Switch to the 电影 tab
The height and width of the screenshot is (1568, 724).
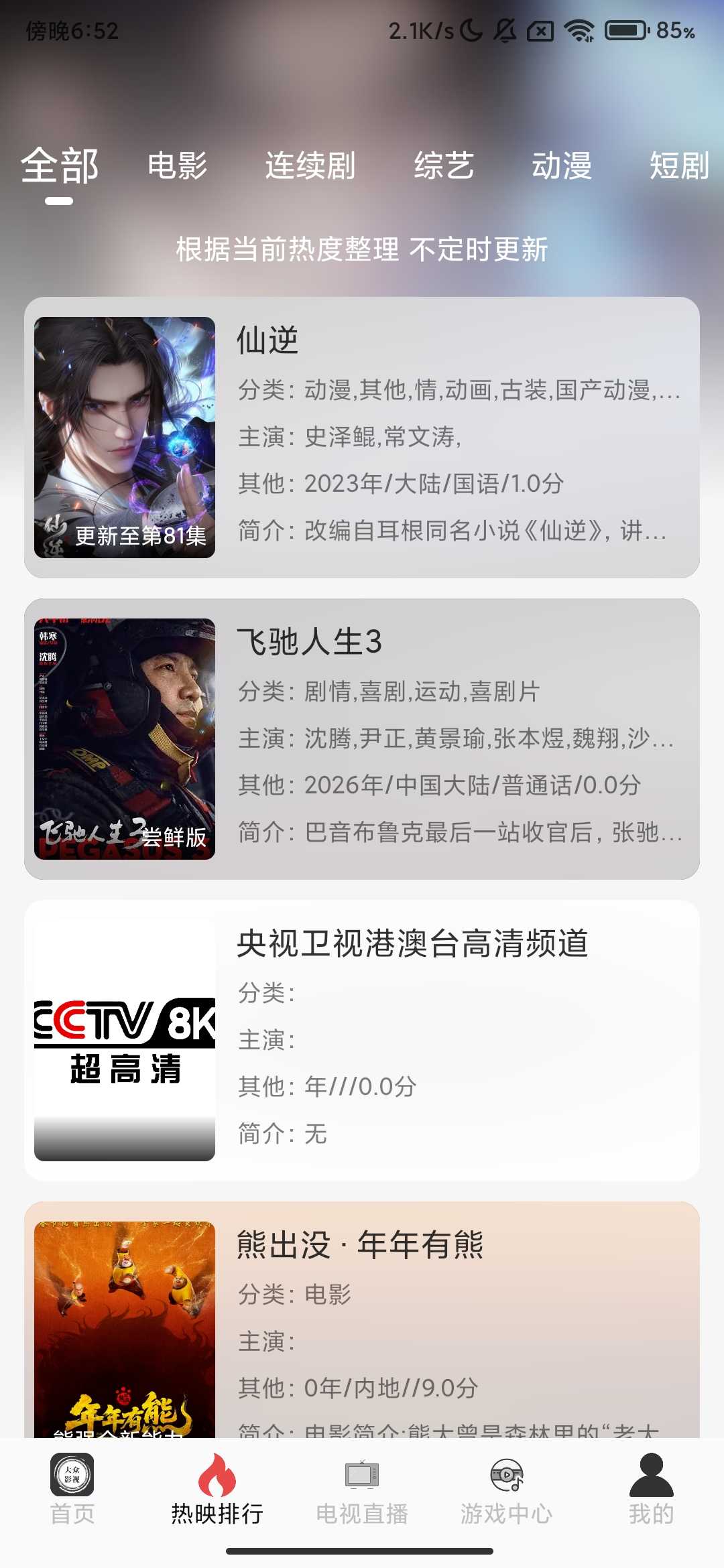[177, 166]
